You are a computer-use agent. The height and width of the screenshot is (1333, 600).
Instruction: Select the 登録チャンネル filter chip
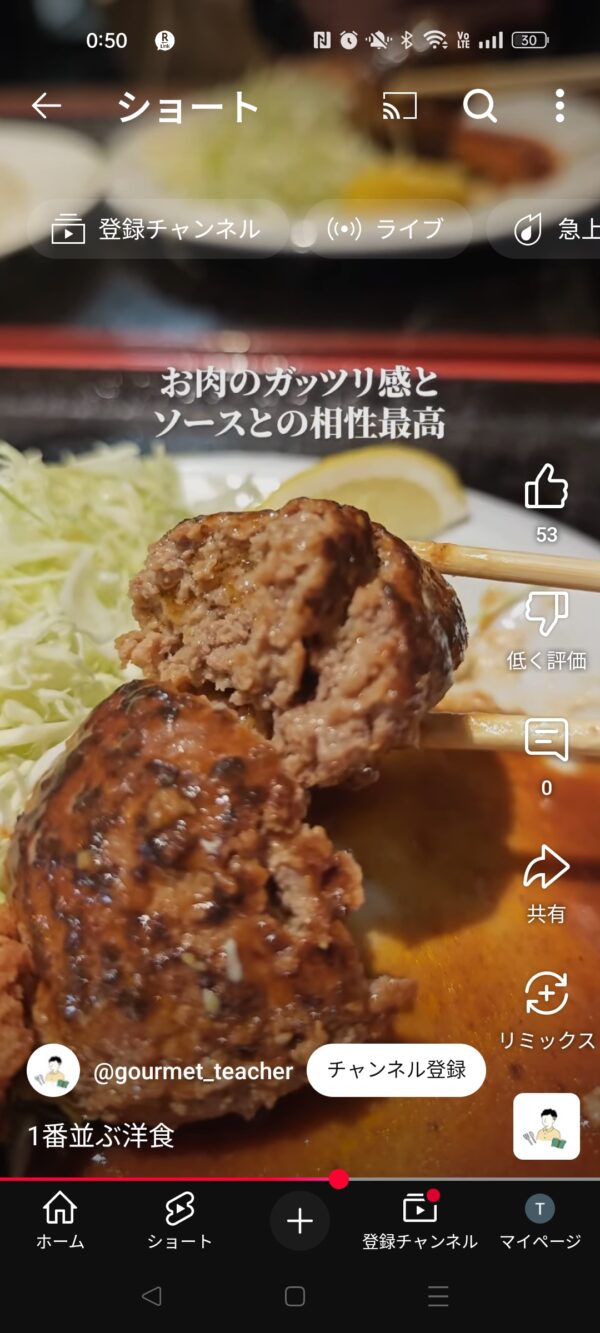click(x=158, y=229)
